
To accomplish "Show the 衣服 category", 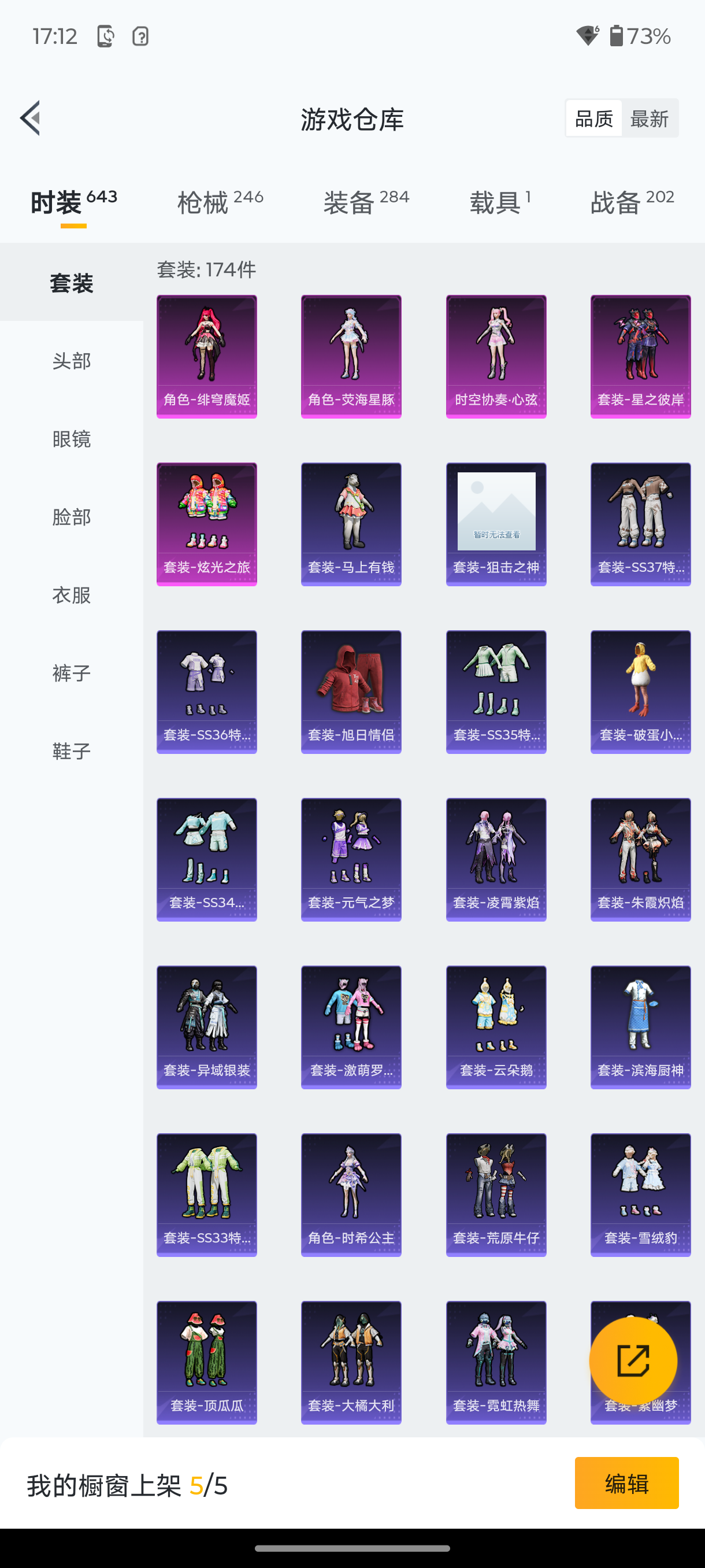I will tap(71, 595).
